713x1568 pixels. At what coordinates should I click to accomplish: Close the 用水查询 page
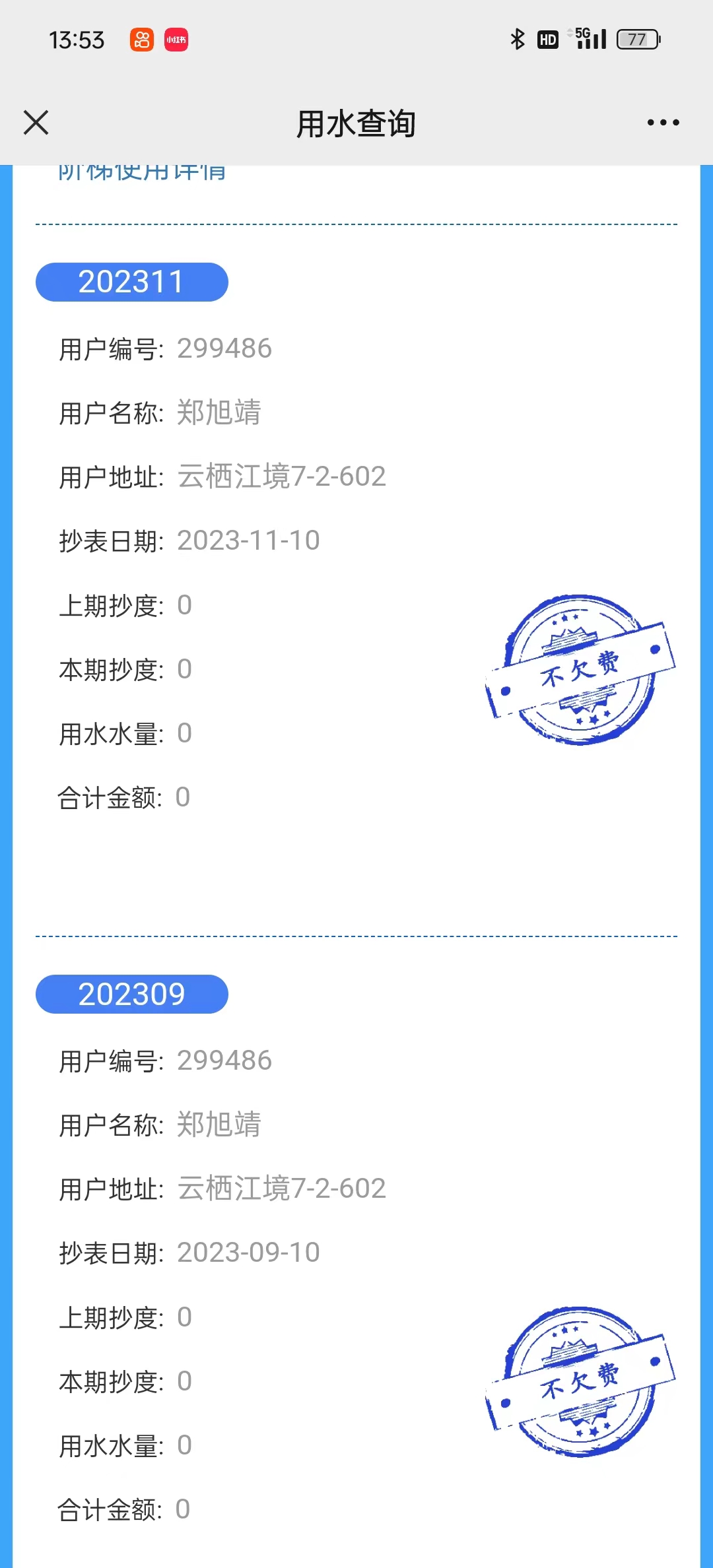tap(36, 123)
